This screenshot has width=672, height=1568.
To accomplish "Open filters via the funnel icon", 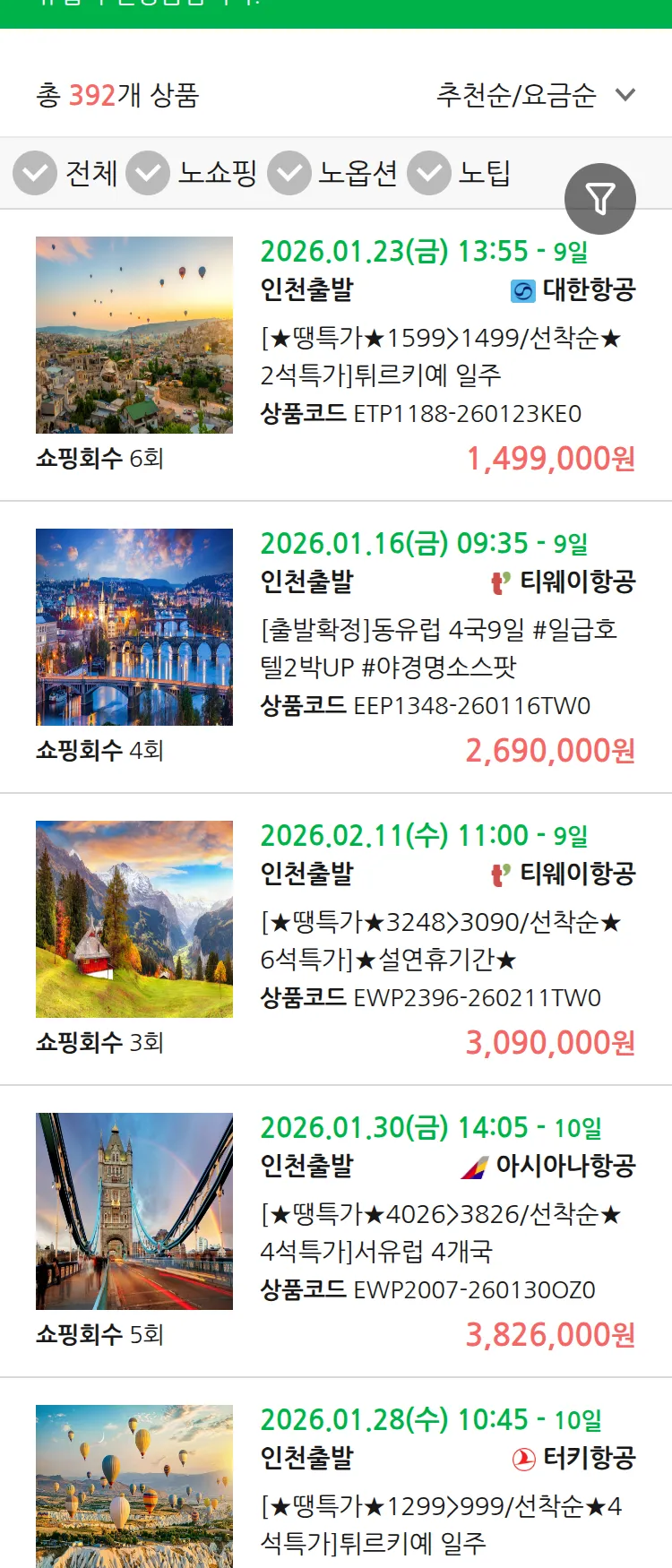I will 600,198.
